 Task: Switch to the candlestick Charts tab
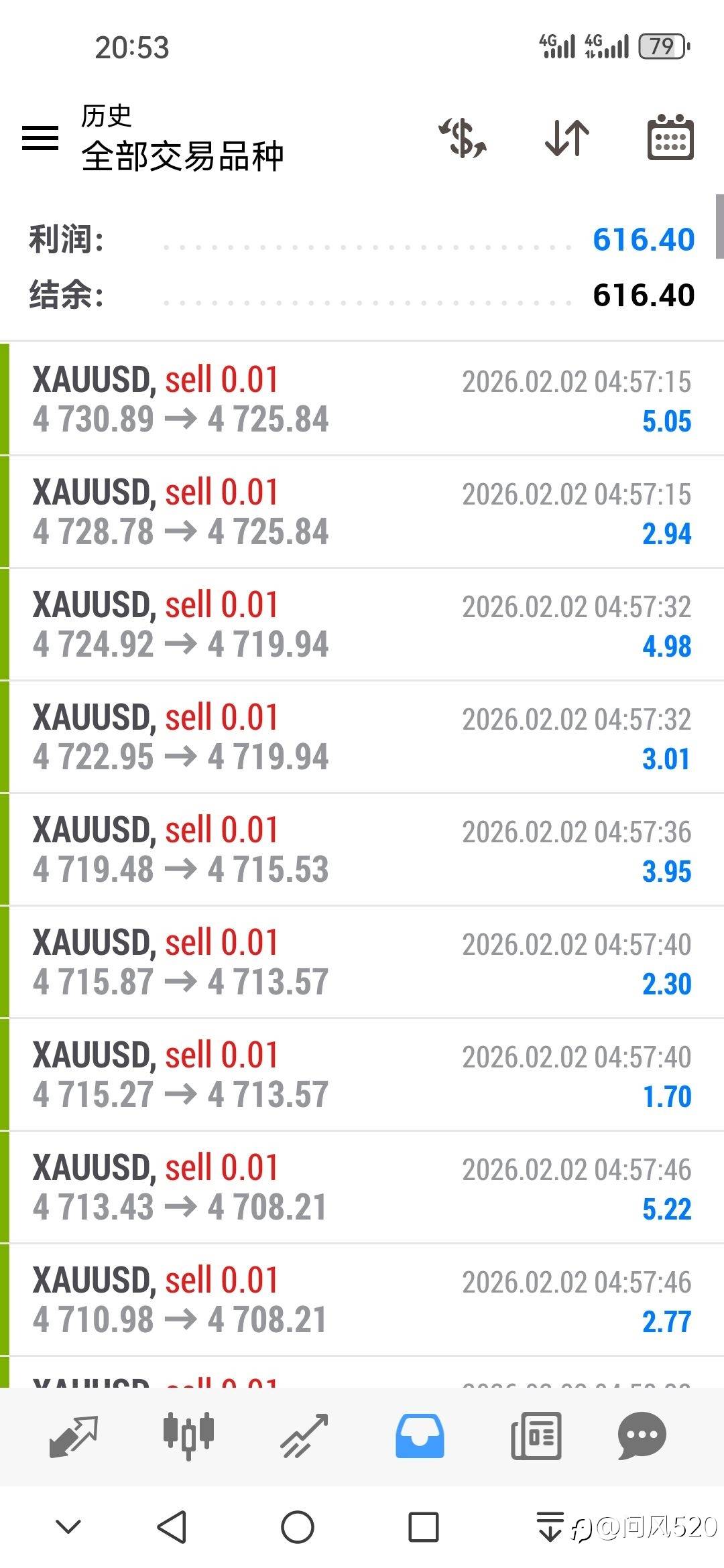[x=188, y=1435]
